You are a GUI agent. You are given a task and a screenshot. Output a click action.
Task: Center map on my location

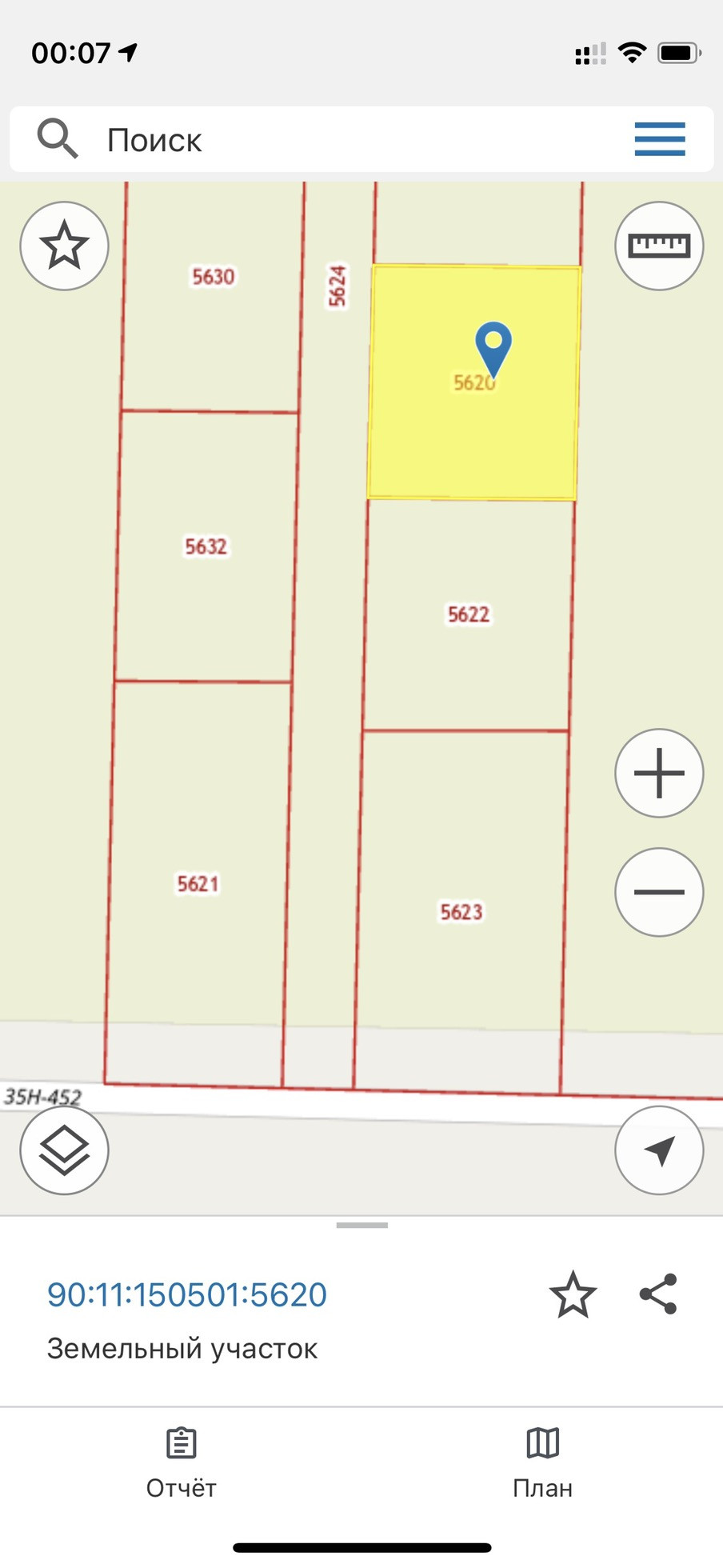click(x=659, y=1150)
